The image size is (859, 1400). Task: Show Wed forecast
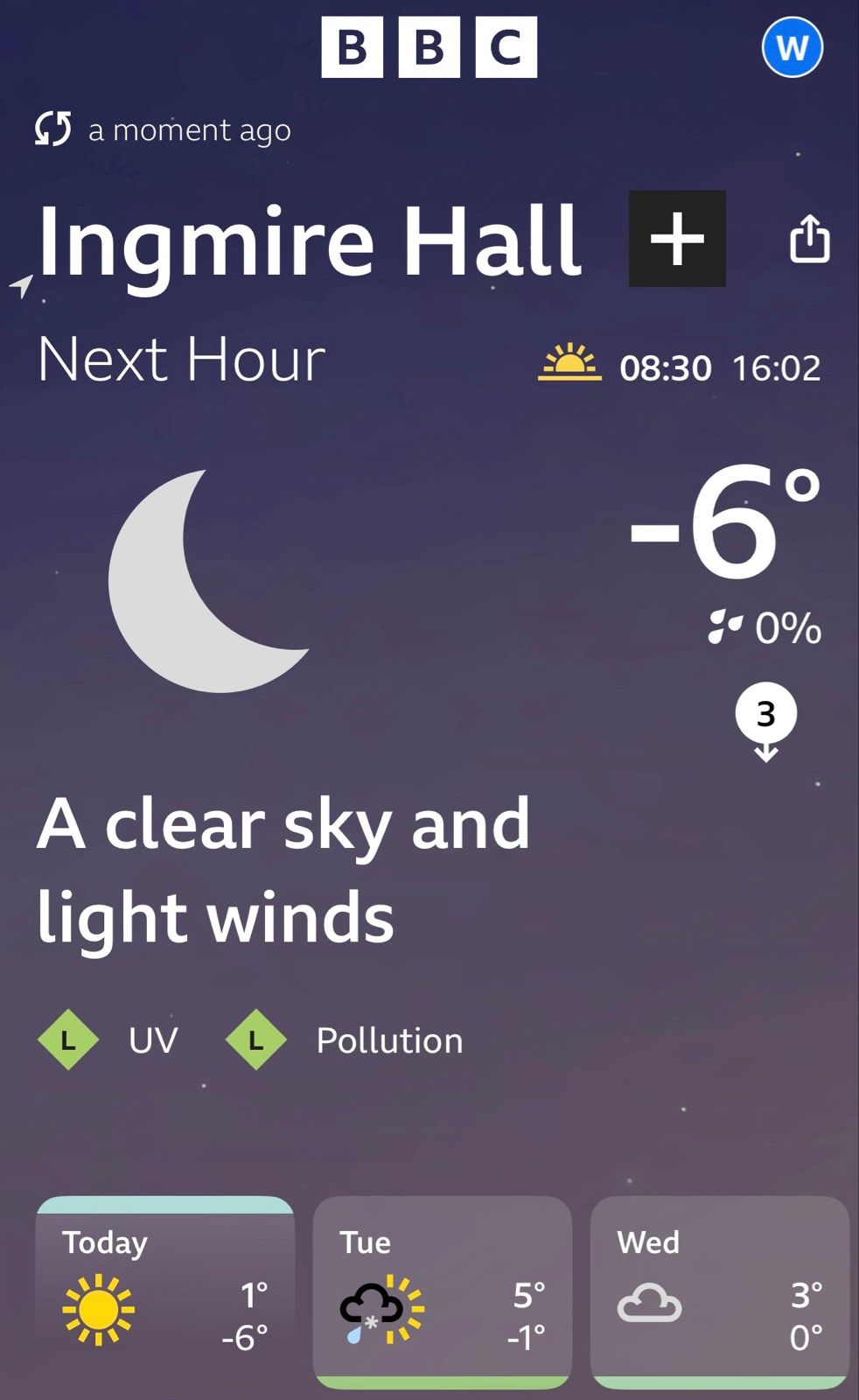(x=719, y=1291)
